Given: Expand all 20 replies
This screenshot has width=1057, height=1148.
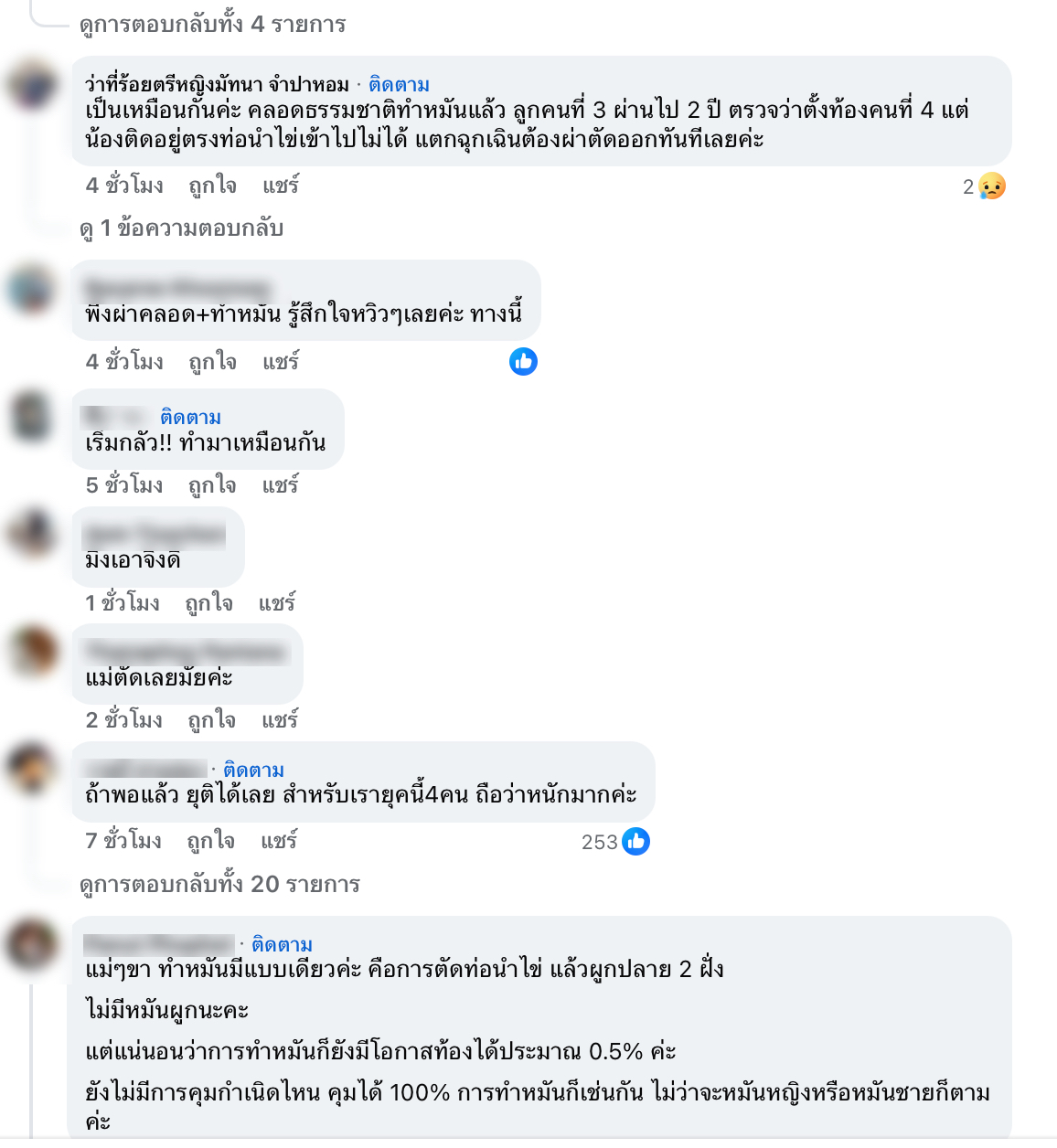Looking at the screenshot, I should [219, 884].
